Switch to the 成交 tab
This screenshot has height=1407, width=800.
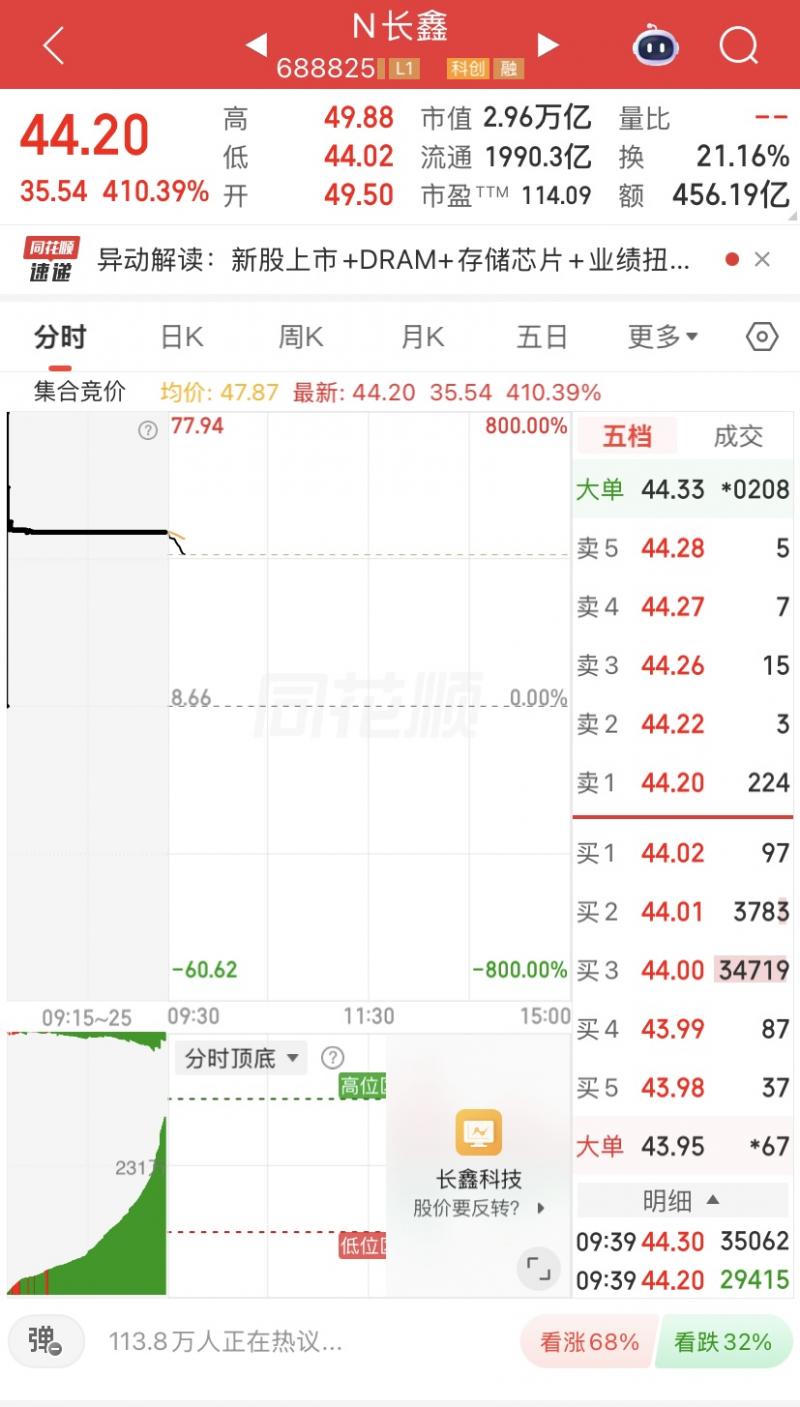[738, 436]
